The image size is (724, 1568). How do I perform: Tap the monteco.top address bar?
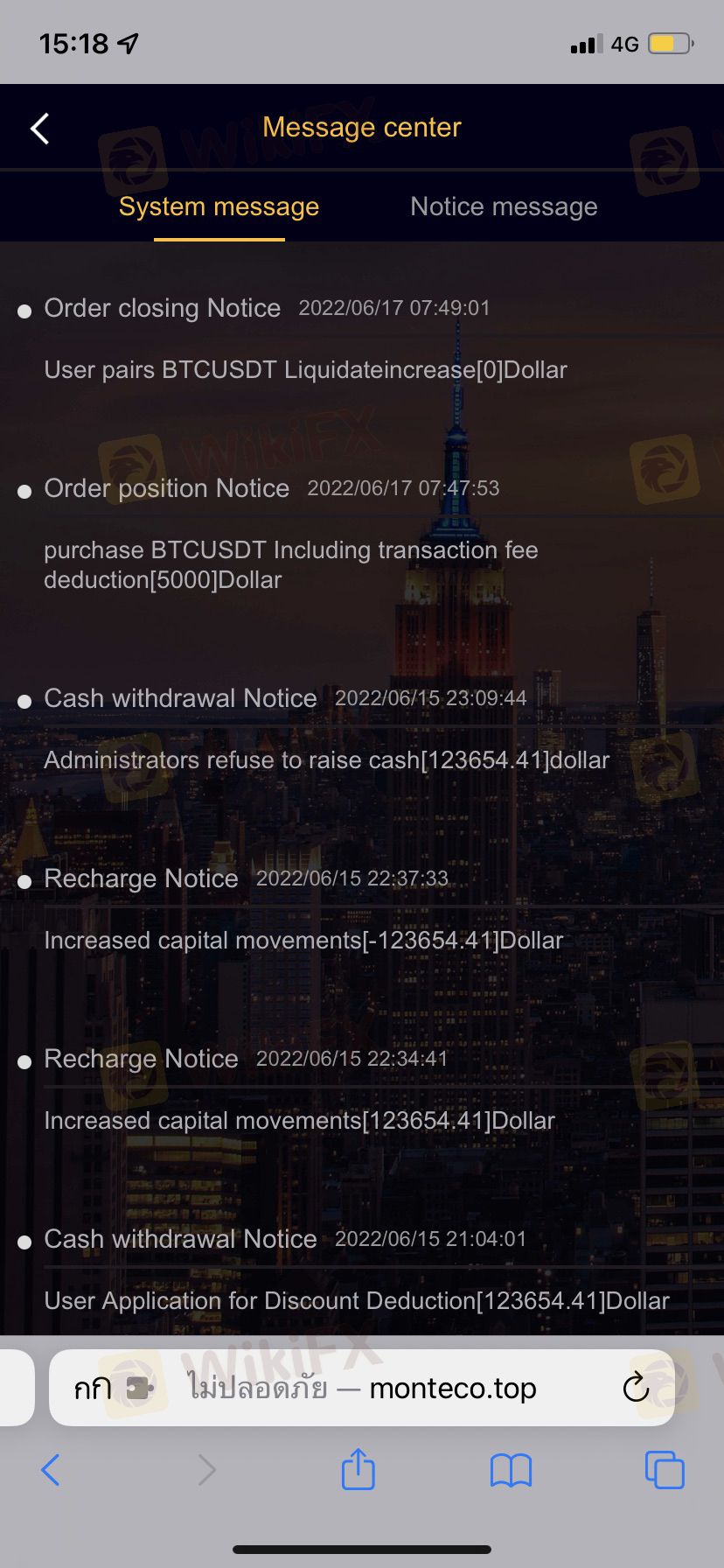[361, 1388]
